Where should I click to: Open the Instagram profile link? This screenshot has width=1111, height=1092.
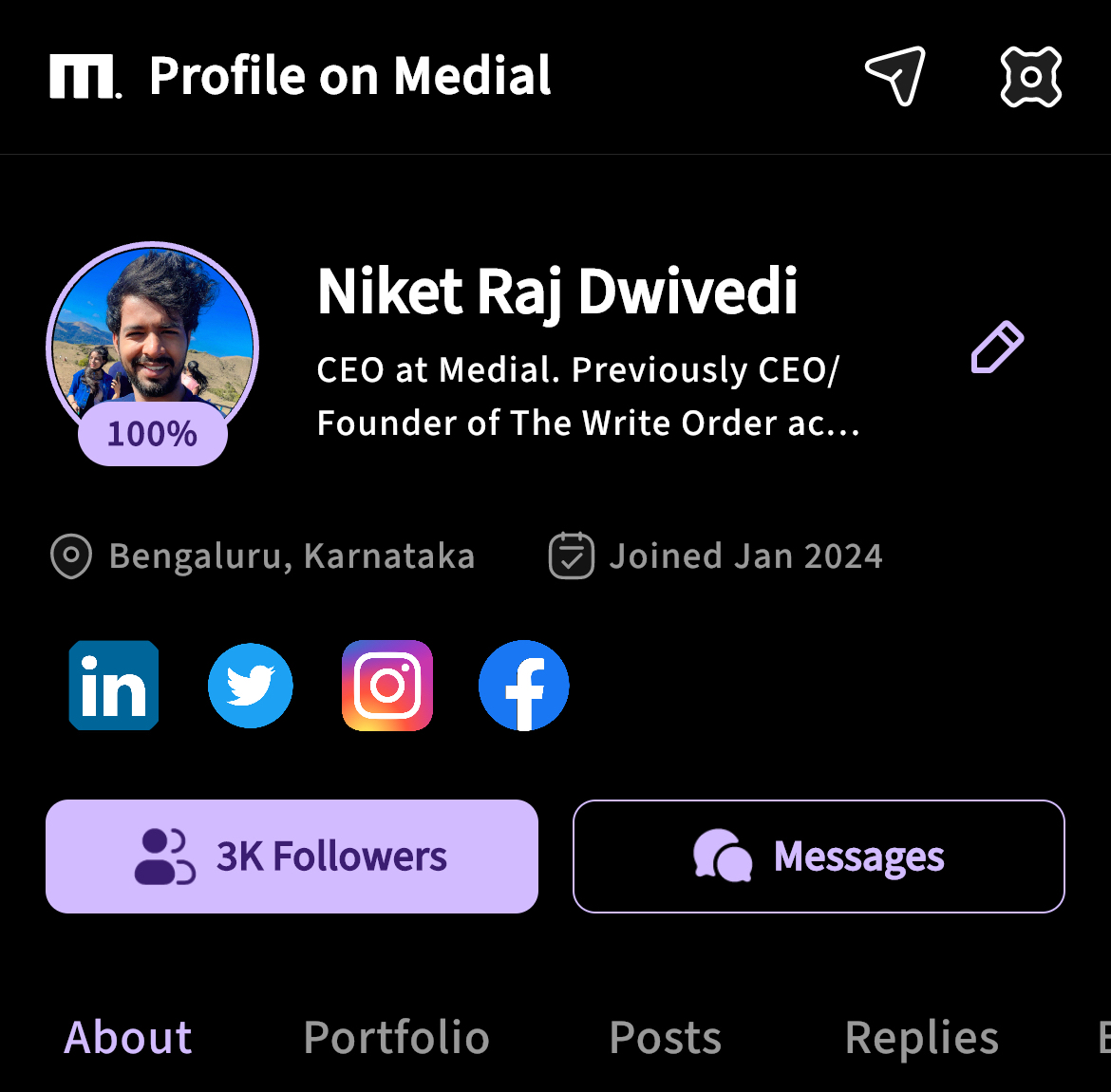[x=387, y=686]
